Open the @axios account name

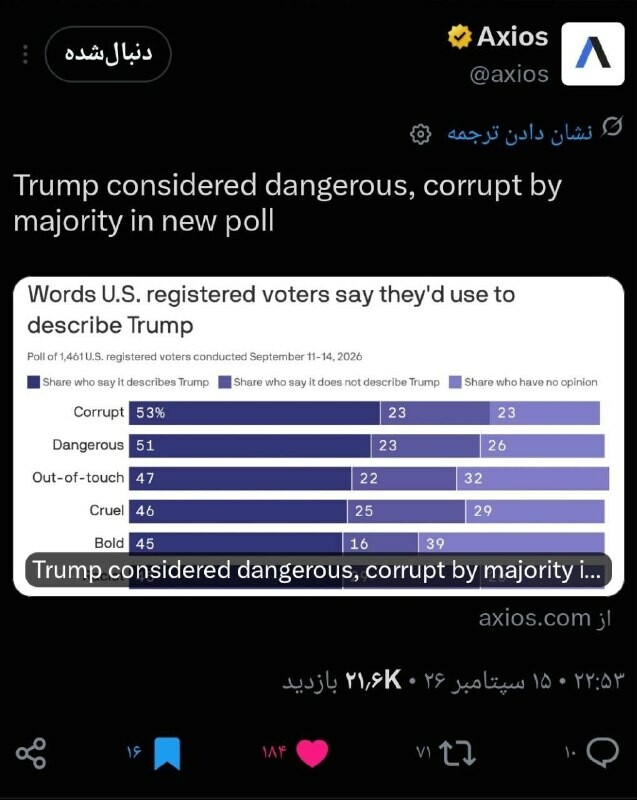[x=508, y=74]
